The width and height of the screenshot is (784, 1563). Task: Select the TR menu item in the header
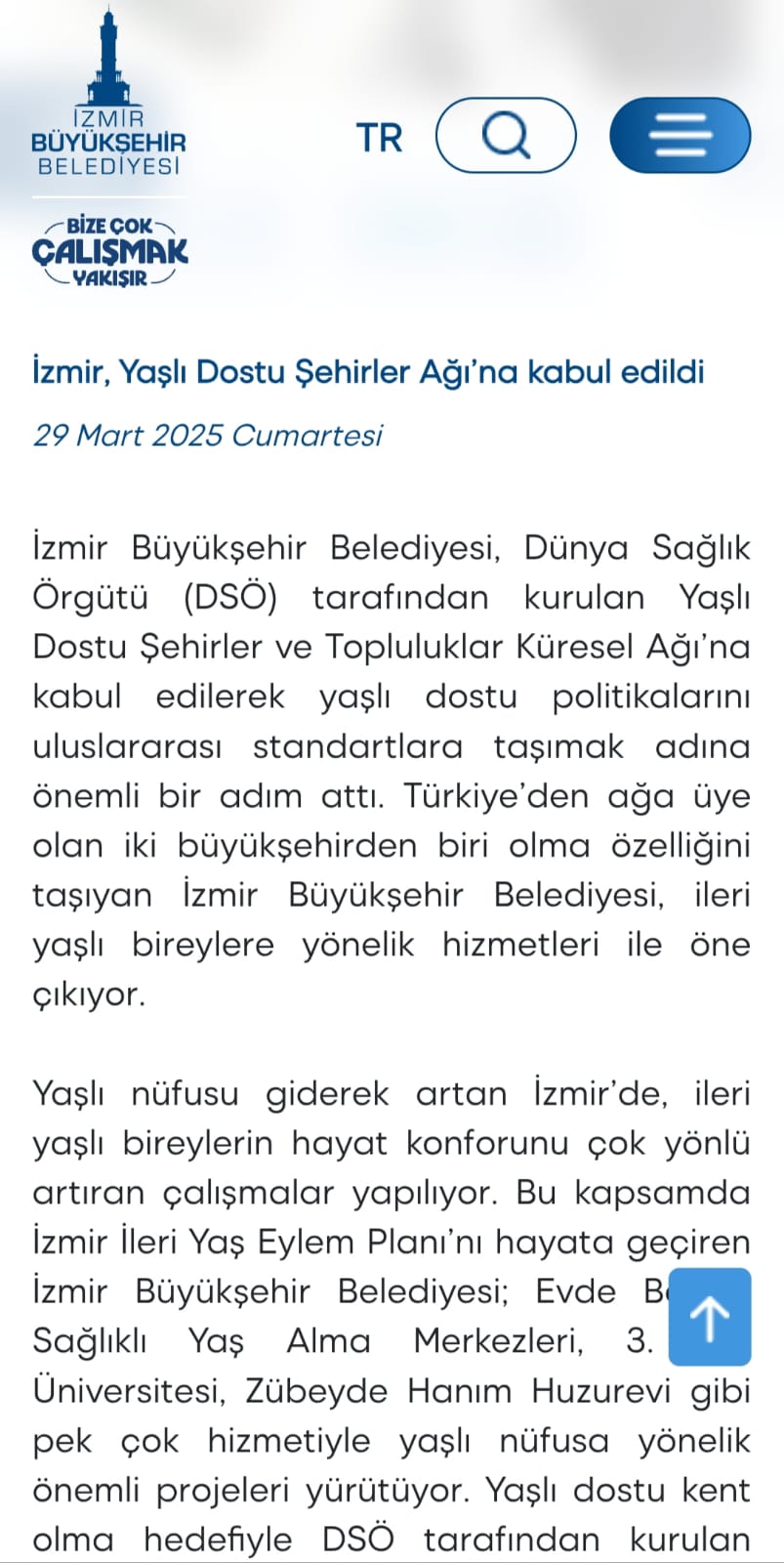(x=378, y=138)
